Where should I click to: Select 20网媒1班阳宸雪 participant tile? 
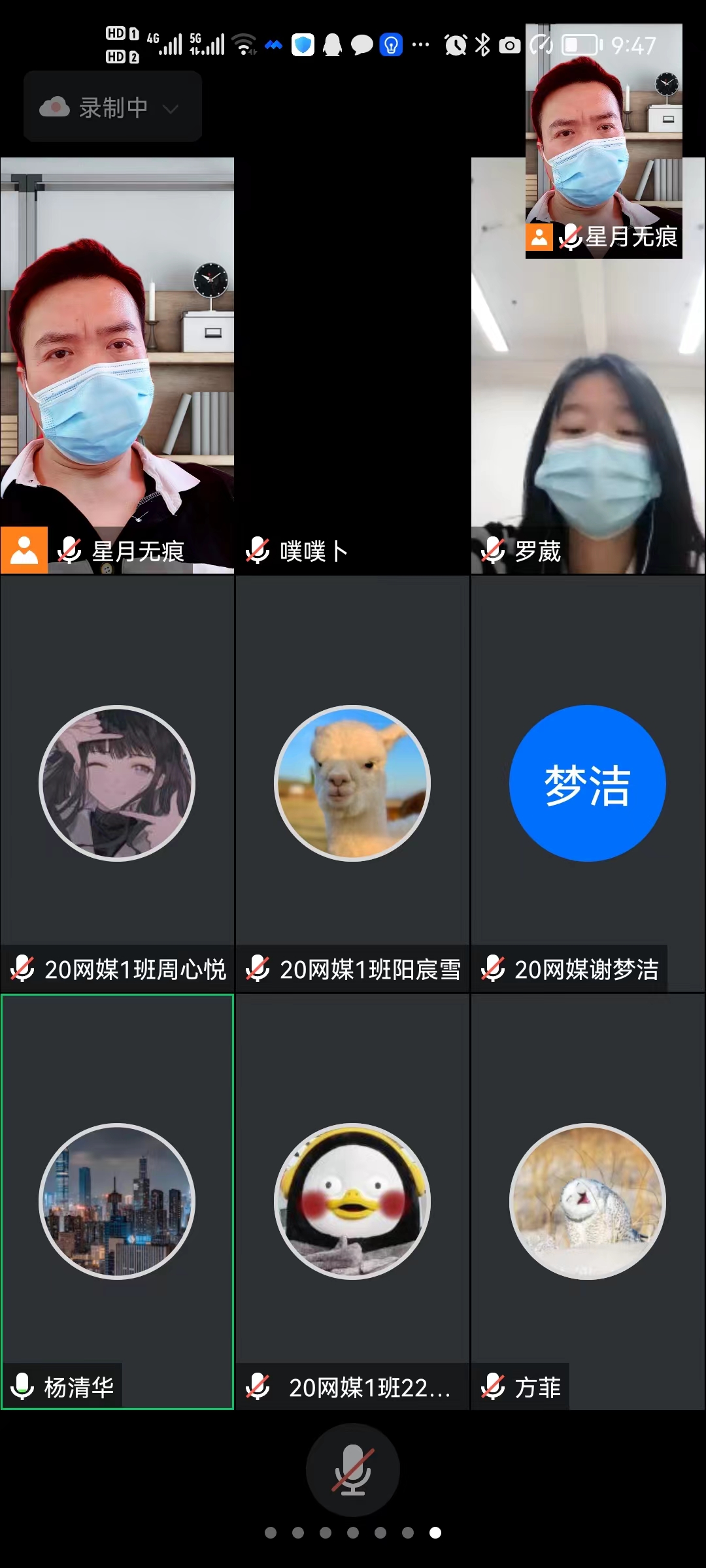(x=352, y=784)
